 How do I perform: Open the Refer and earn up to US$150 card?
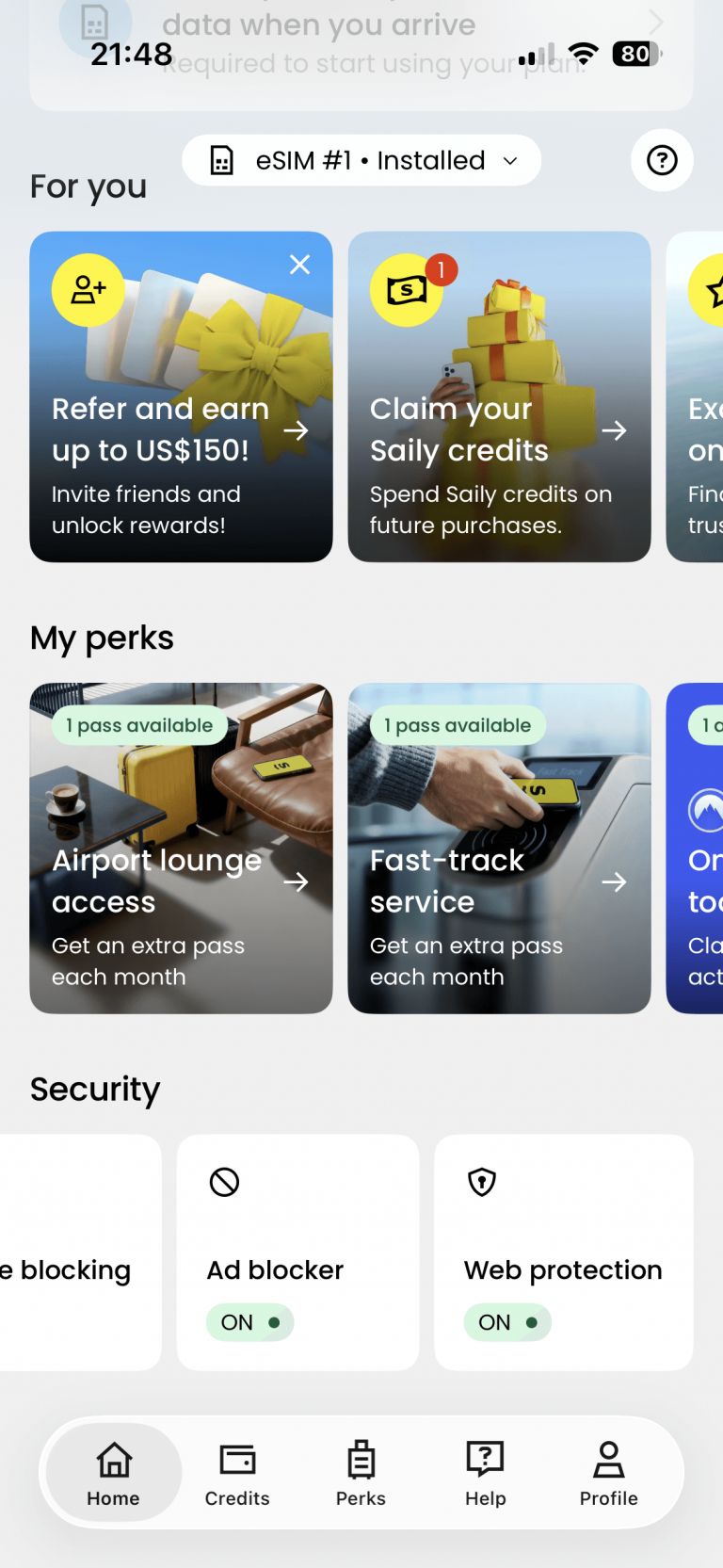181,396
